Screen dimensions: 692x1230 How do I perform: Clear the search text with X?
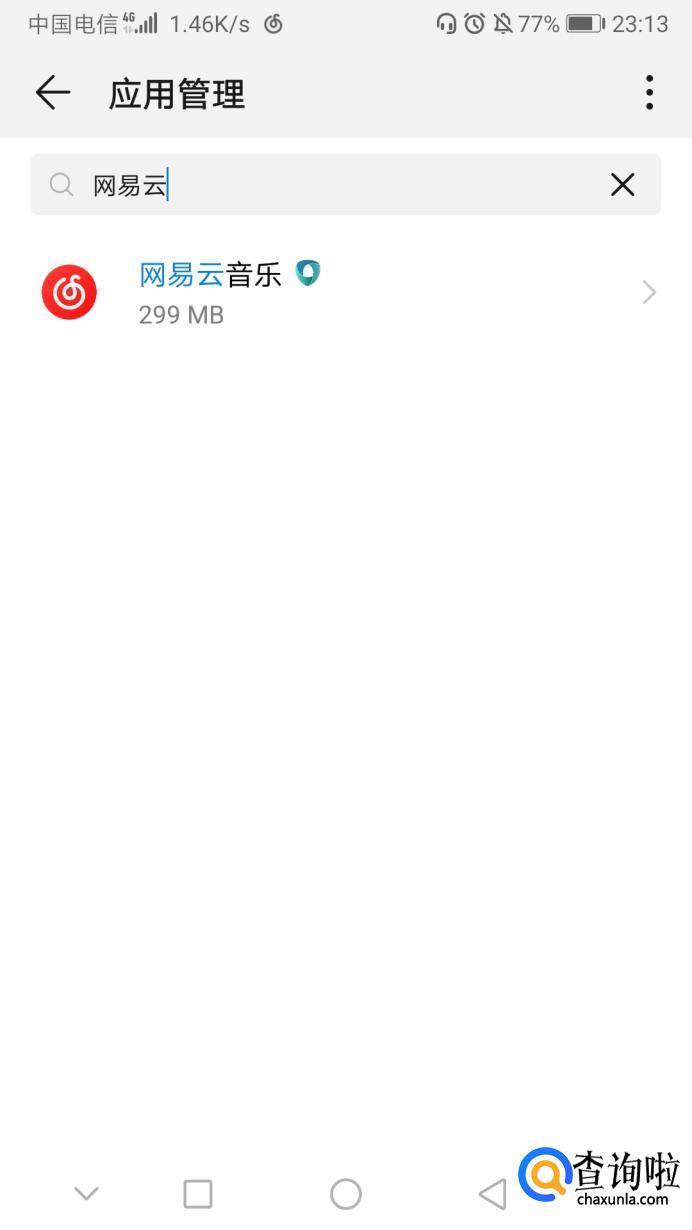pyautogui.click(x=622, y=185)
